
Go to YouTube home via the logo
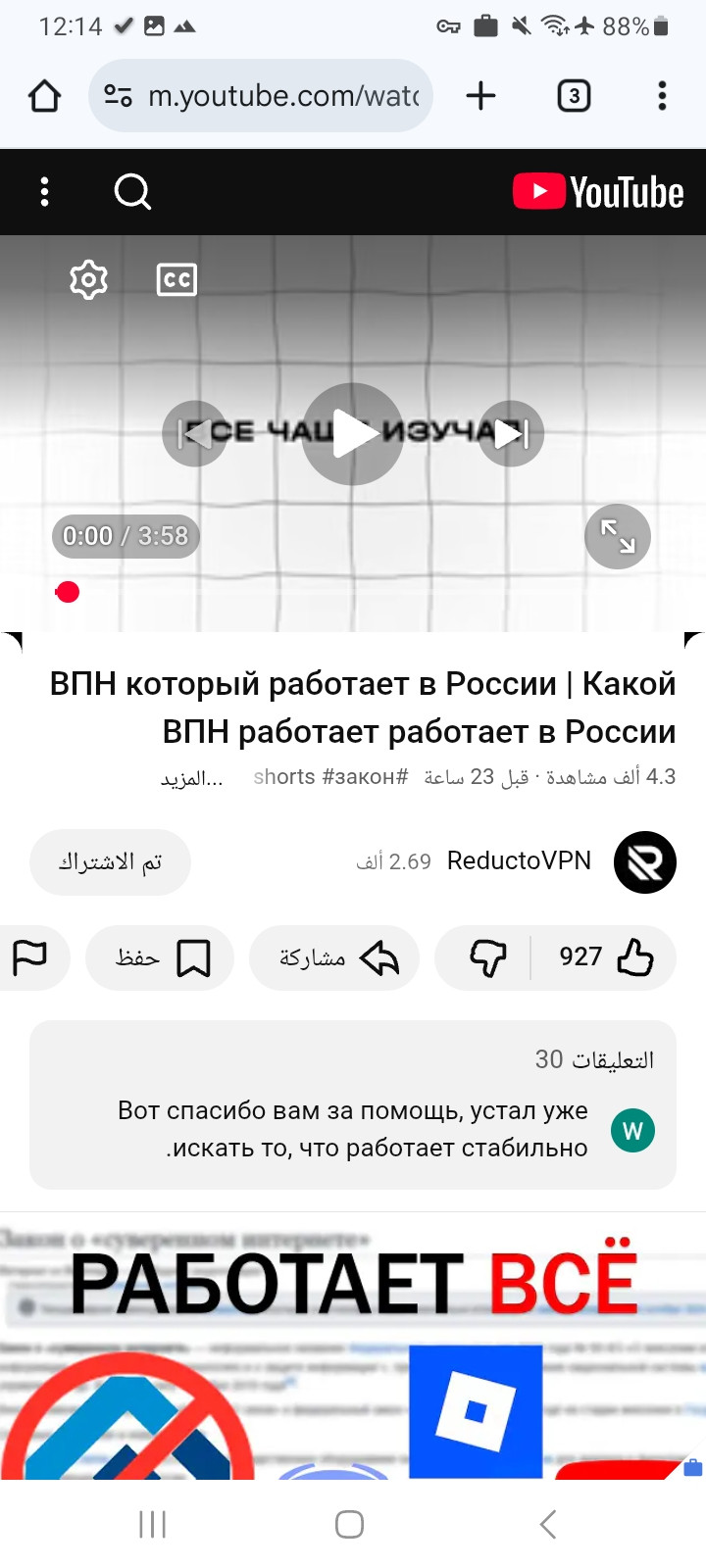pos(597,192)
